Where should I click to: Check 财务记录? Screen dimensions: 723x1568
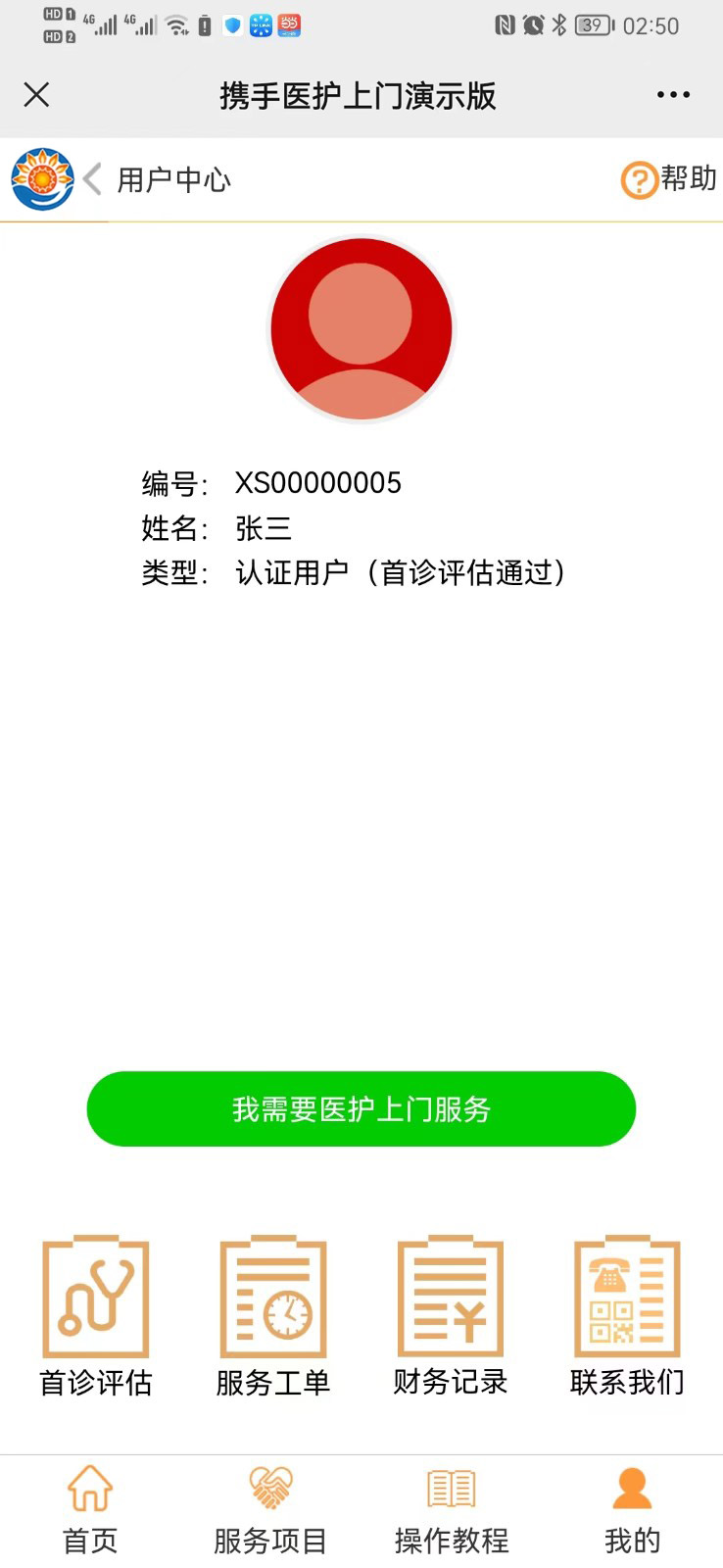pyautogui.click(x=450, y=1315)
